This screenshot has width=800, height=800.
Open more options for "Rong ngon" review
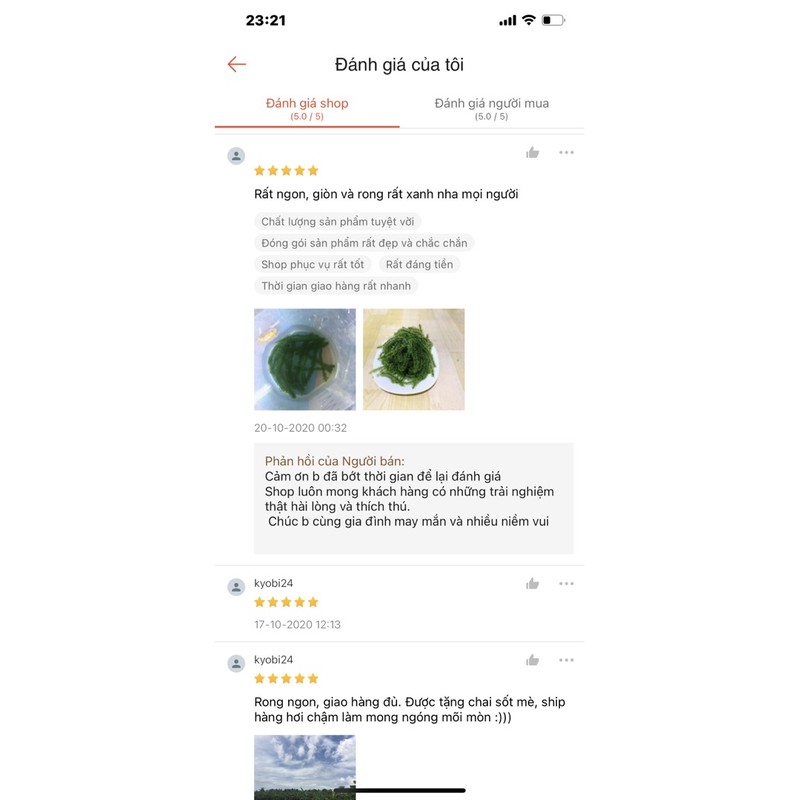pos(566,660)
